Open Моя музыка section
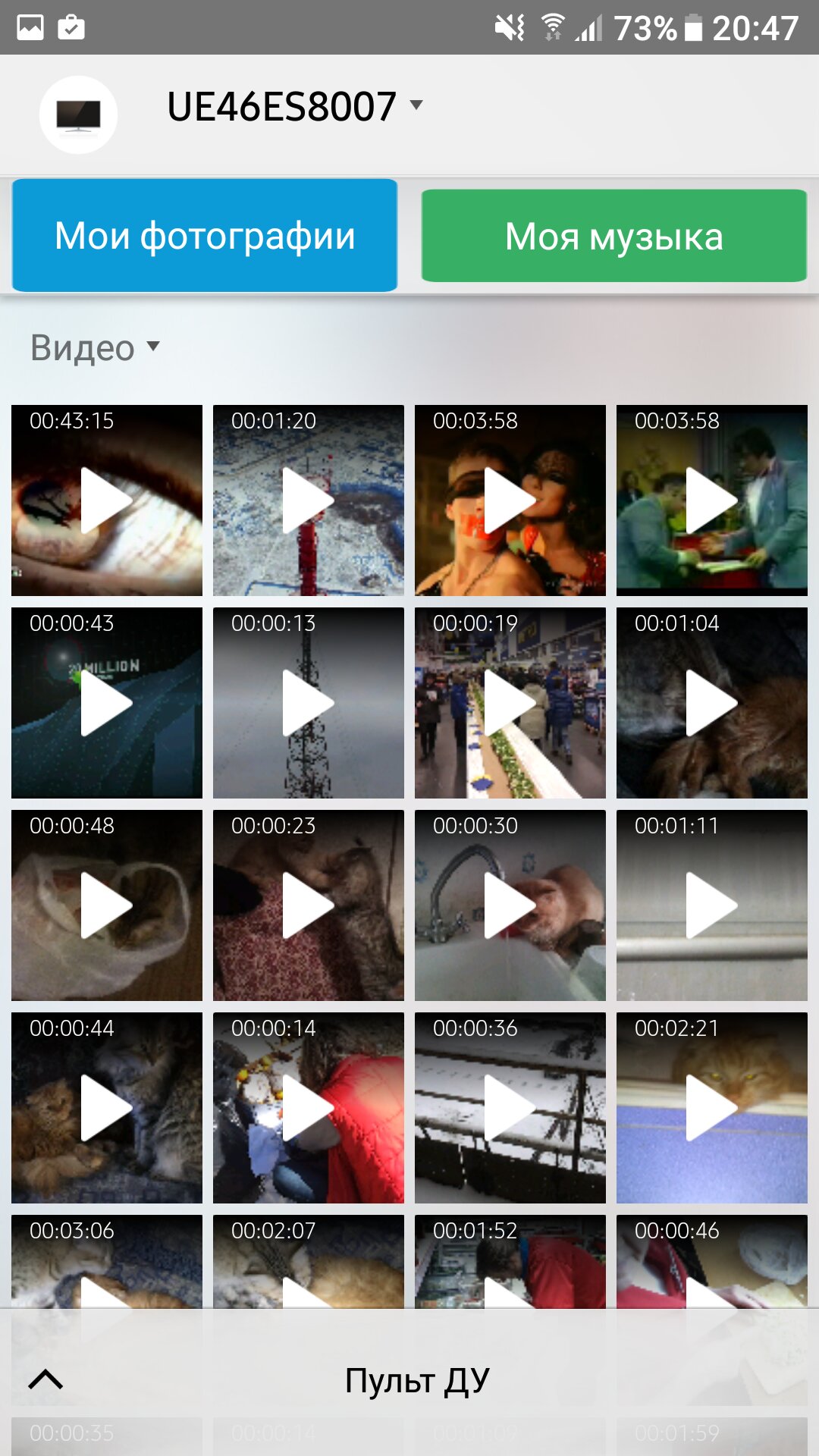The image size is (819, 1456). [614, 236]
